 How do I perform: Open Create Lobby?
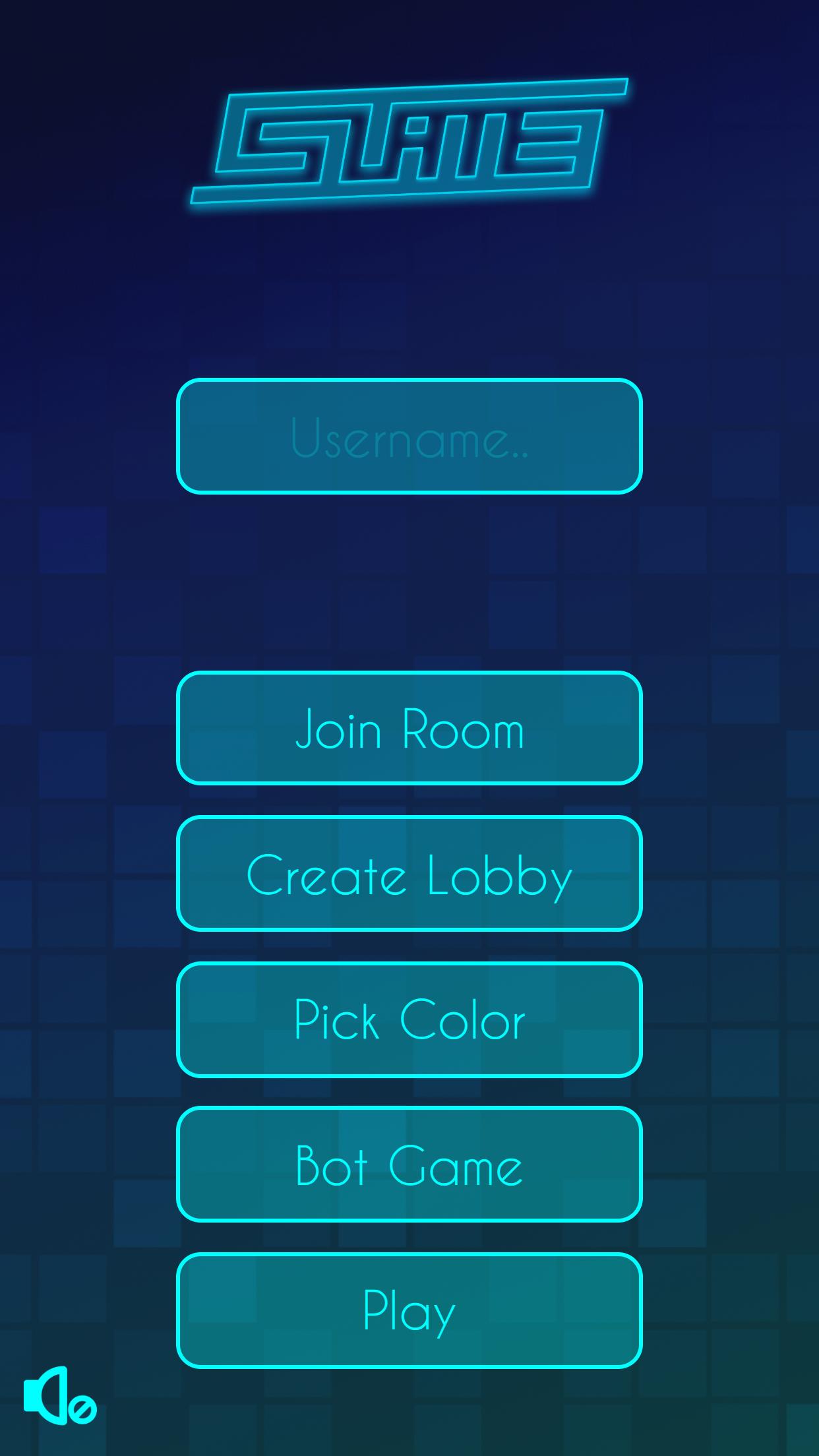[409, 874]
